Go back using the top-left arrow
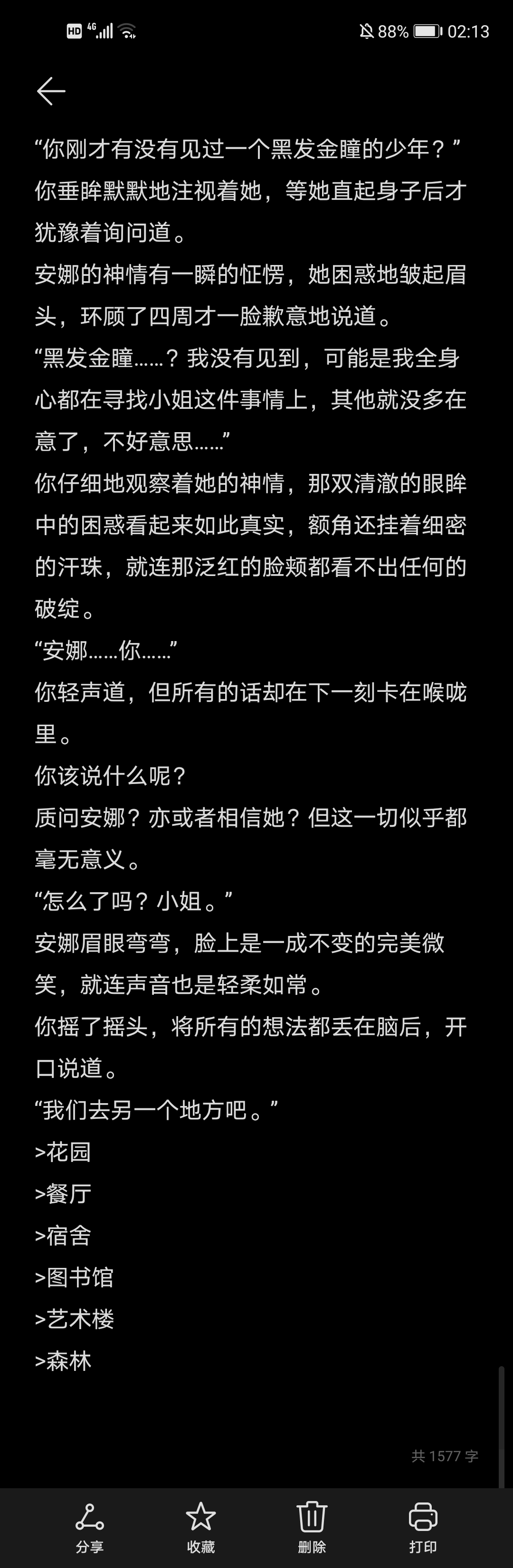513x1568 pixels. 51,91
